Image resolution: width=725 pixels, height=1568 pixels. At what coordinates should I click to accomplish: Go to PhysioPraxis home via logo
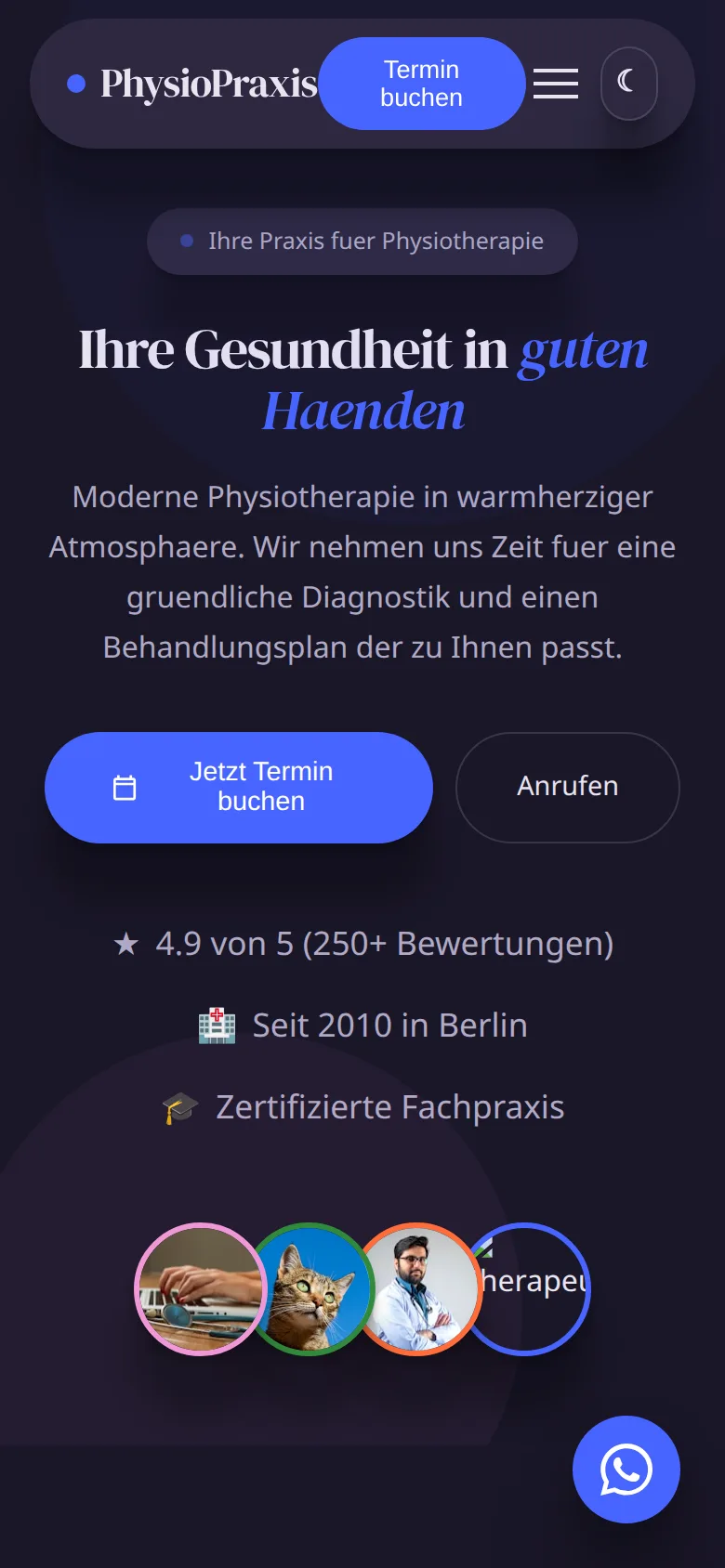click(x=192, y=84)
